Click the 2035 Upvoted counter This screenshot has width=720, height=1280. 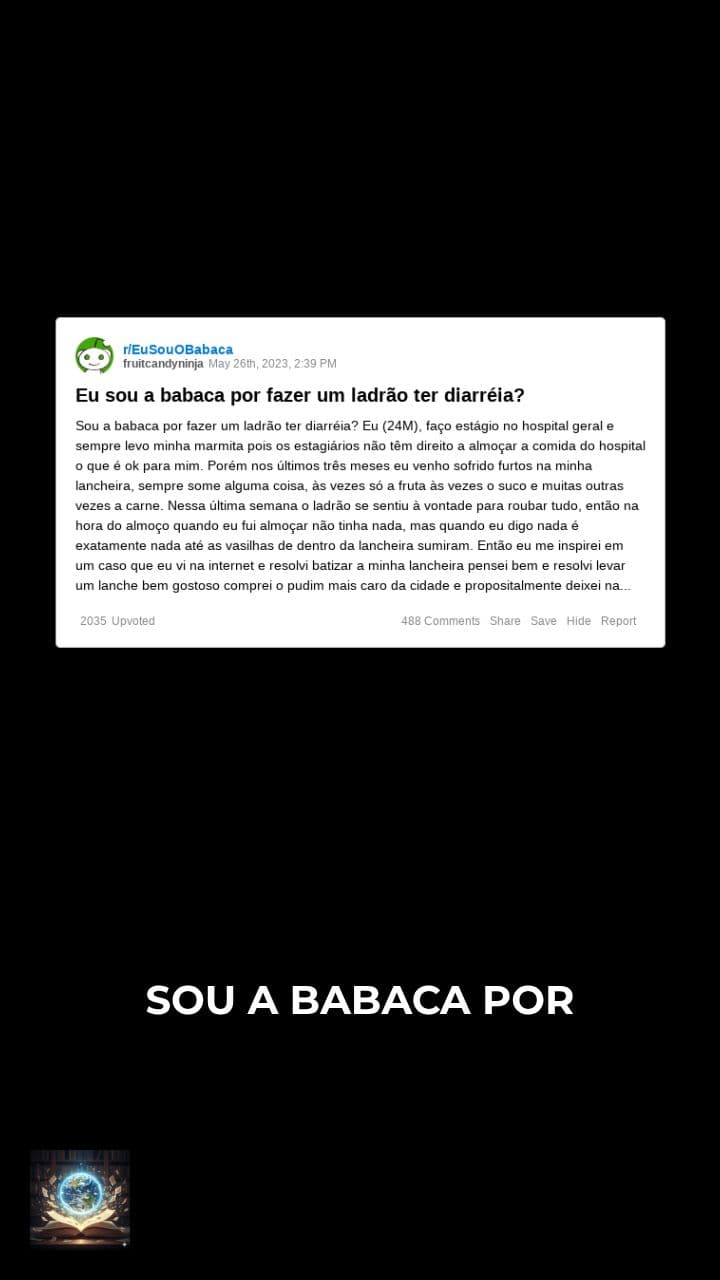117,621
